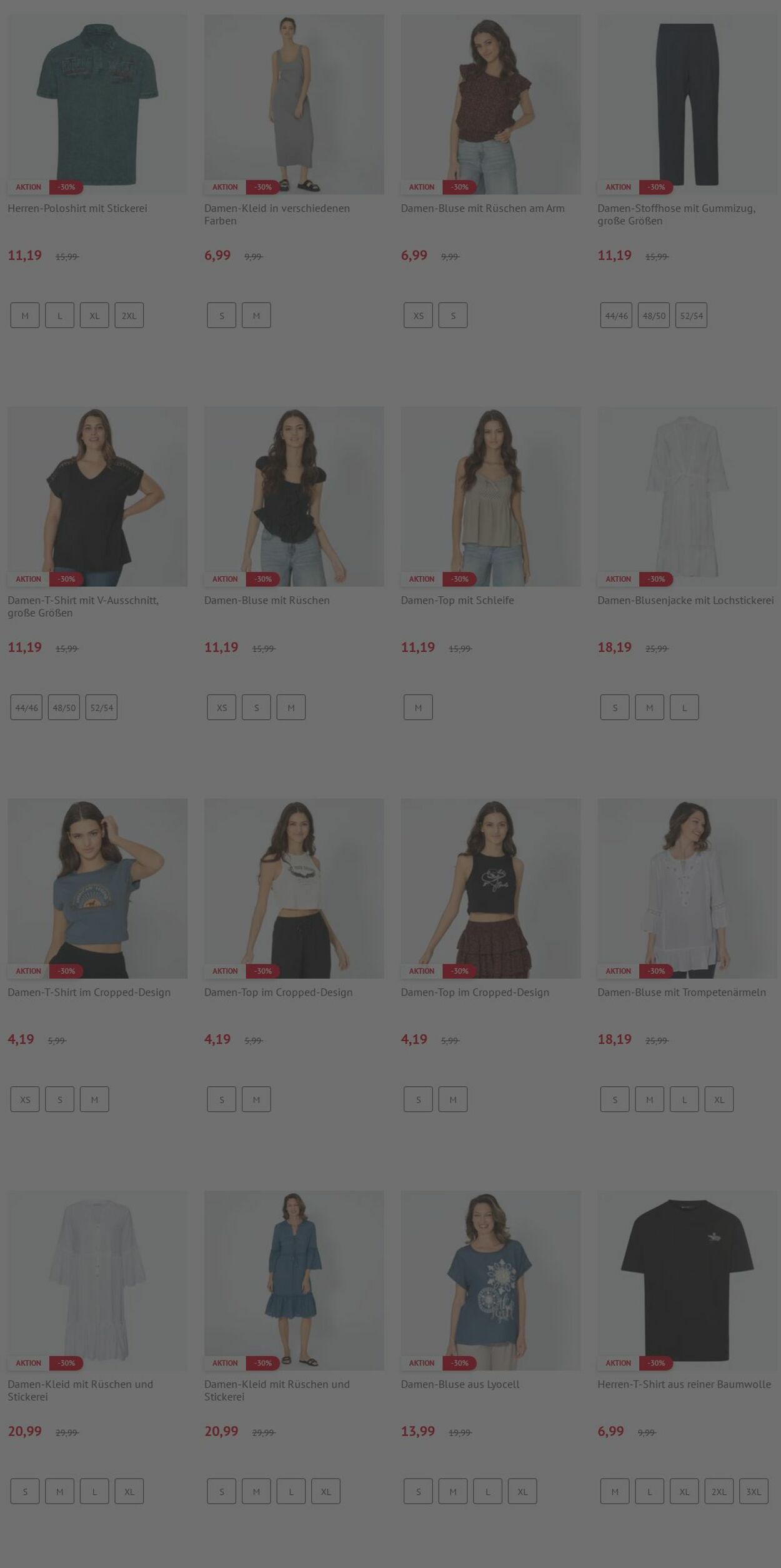Select size 3XL for Herren-T-Shirt aus reiner Baumwolle
Image resolution: width=781 pixels, height=1568 pixels.
754,1491
